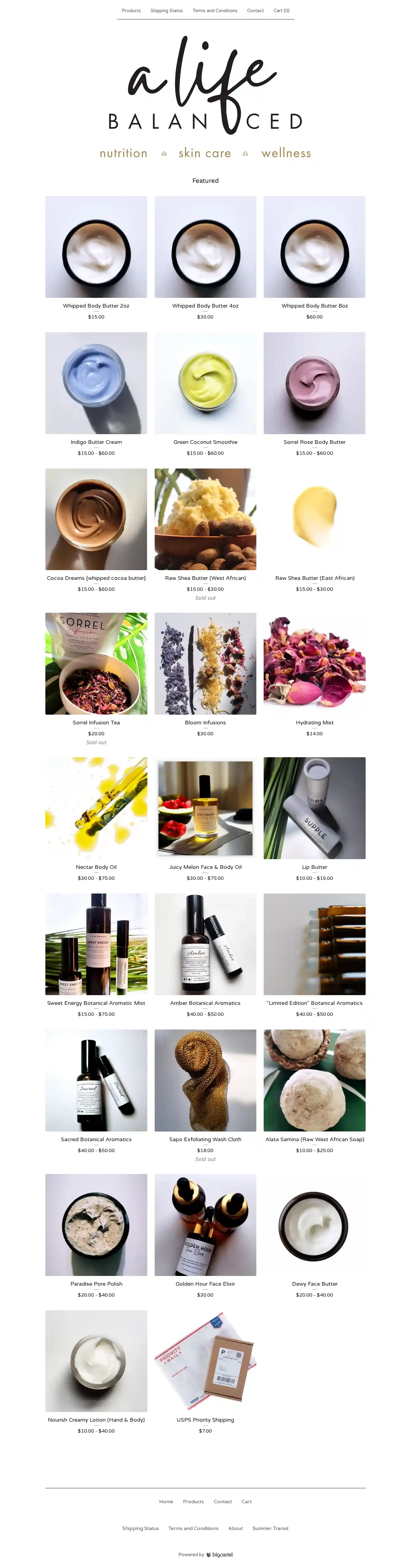View the Raw Shea Butter (East African) product
The height and width of the screenshot is (1568, 411).
tap(314, 519)
